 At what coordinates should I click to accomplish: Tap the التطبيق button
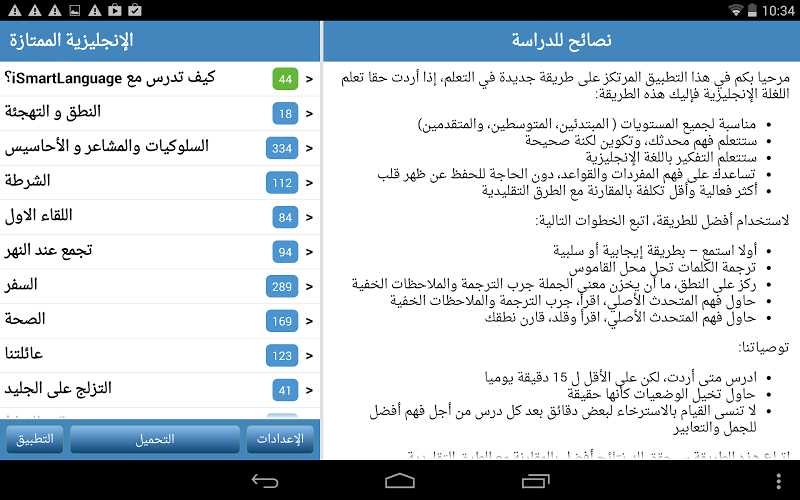34,439
